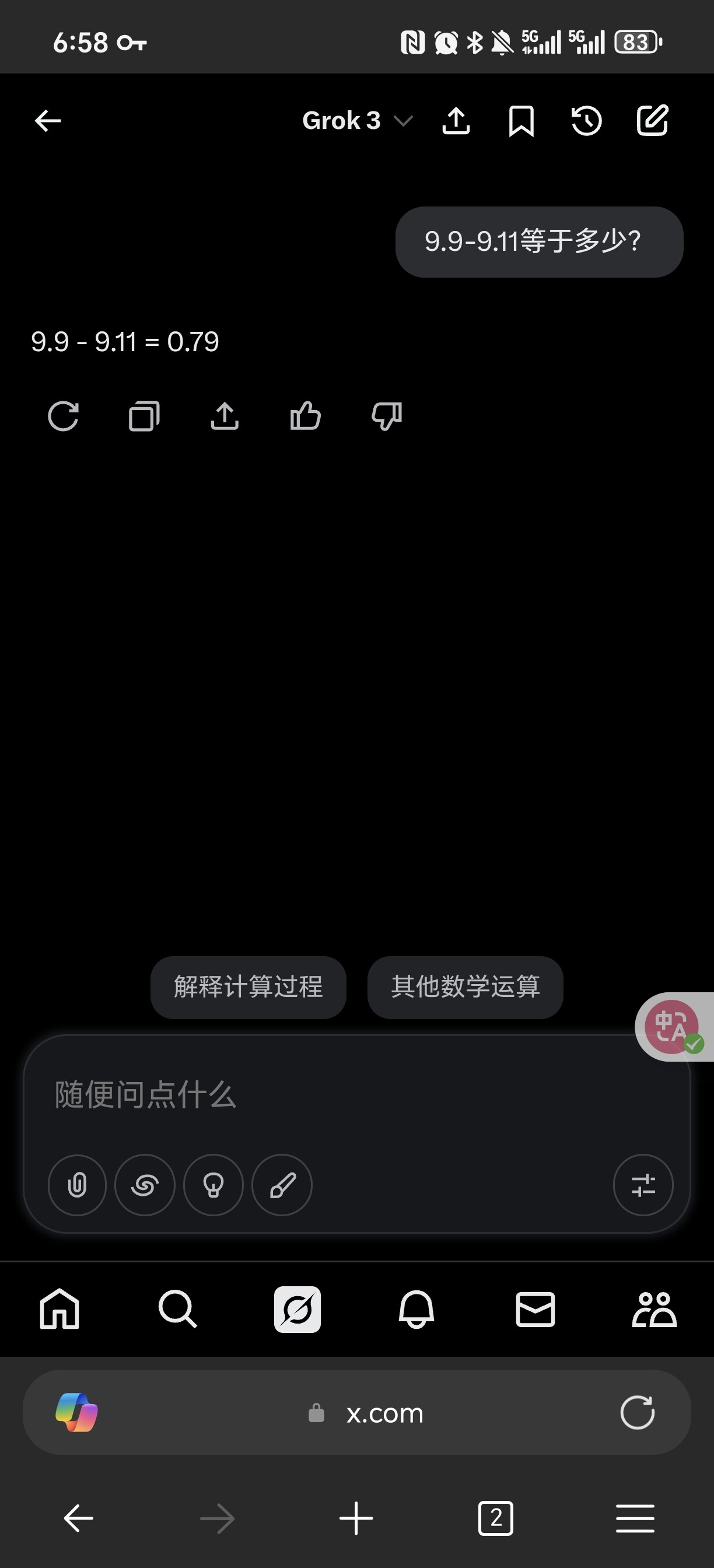Screen dimensions: 714x1568
Task: Open the notifications bell tab
Action: (416, 1308)
